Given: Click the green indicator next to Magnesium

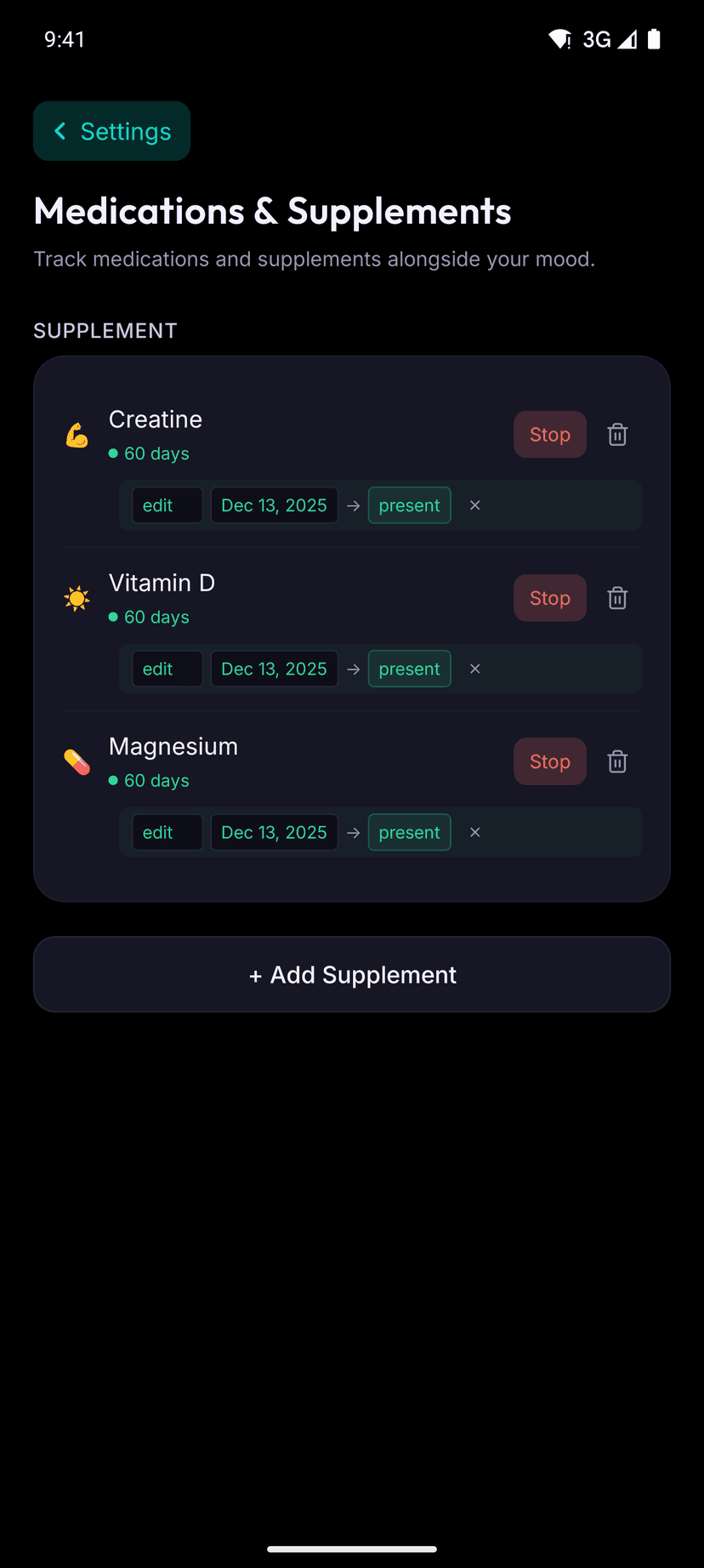Looking at the screenshot, I should coord(114,780).
